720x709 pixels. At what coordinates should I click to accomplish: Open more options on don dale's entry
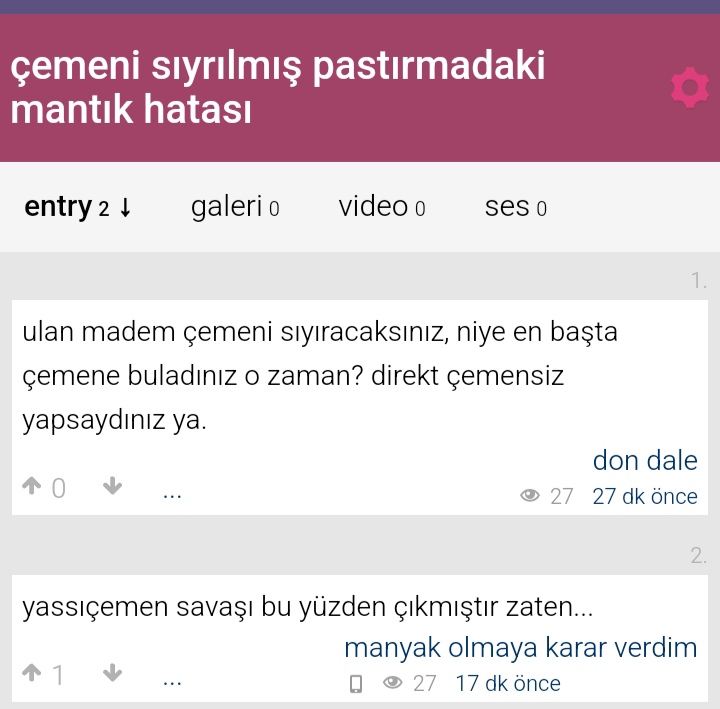click(173, 493)
